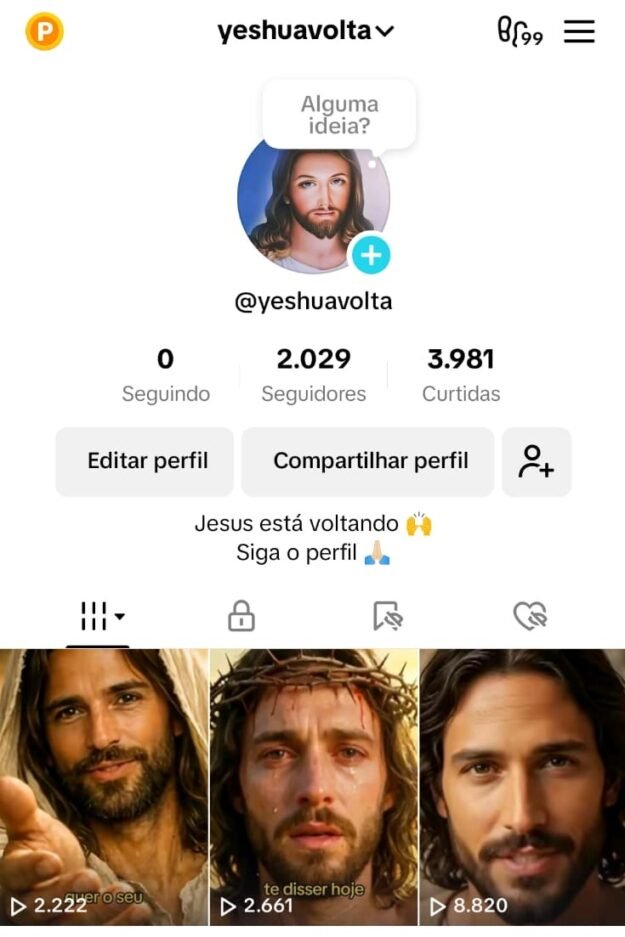The height and width of the screenshot is (937, 625).
Task: Open the 3.981 Curtidas count
Action: click(x=461, y=375)
